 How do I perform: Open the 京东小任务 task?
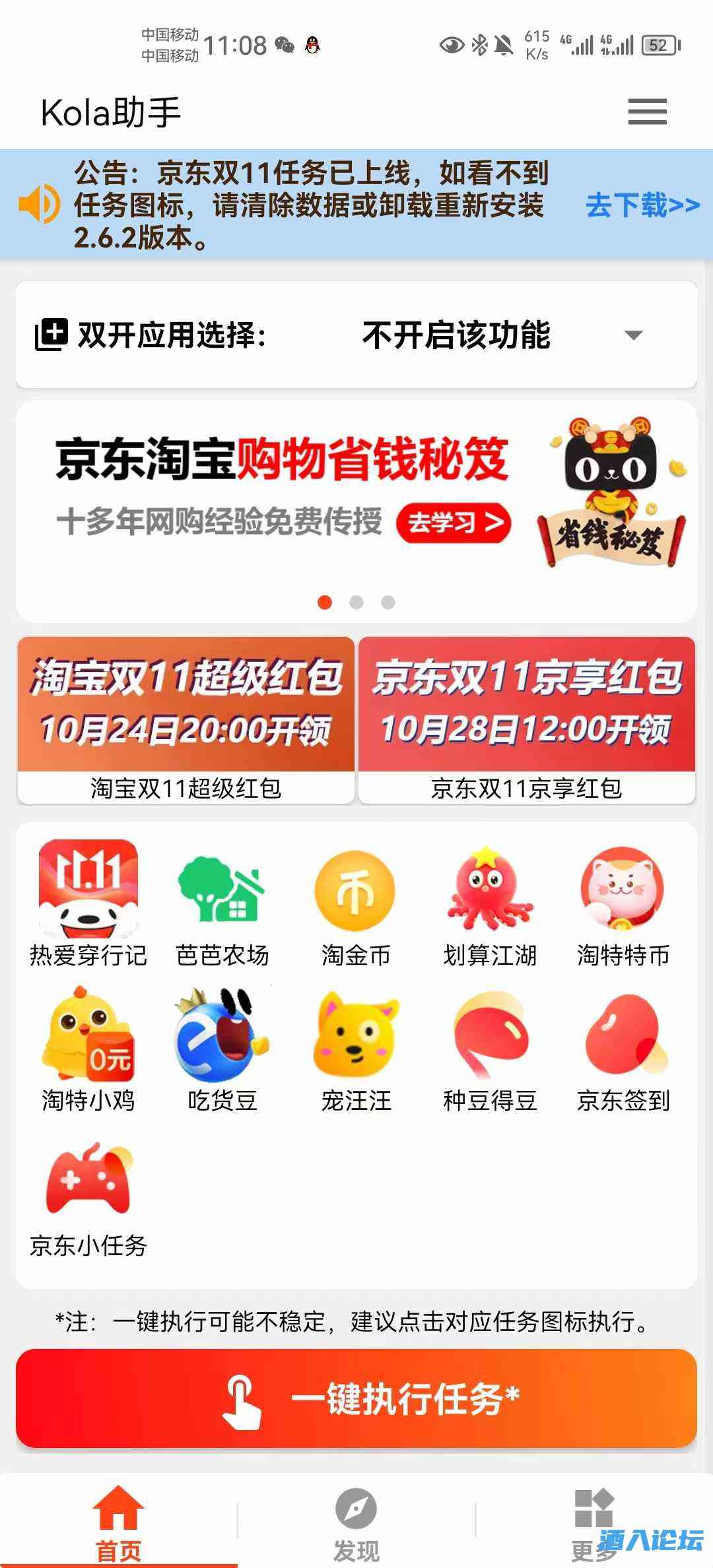(x=88, y=1193)
